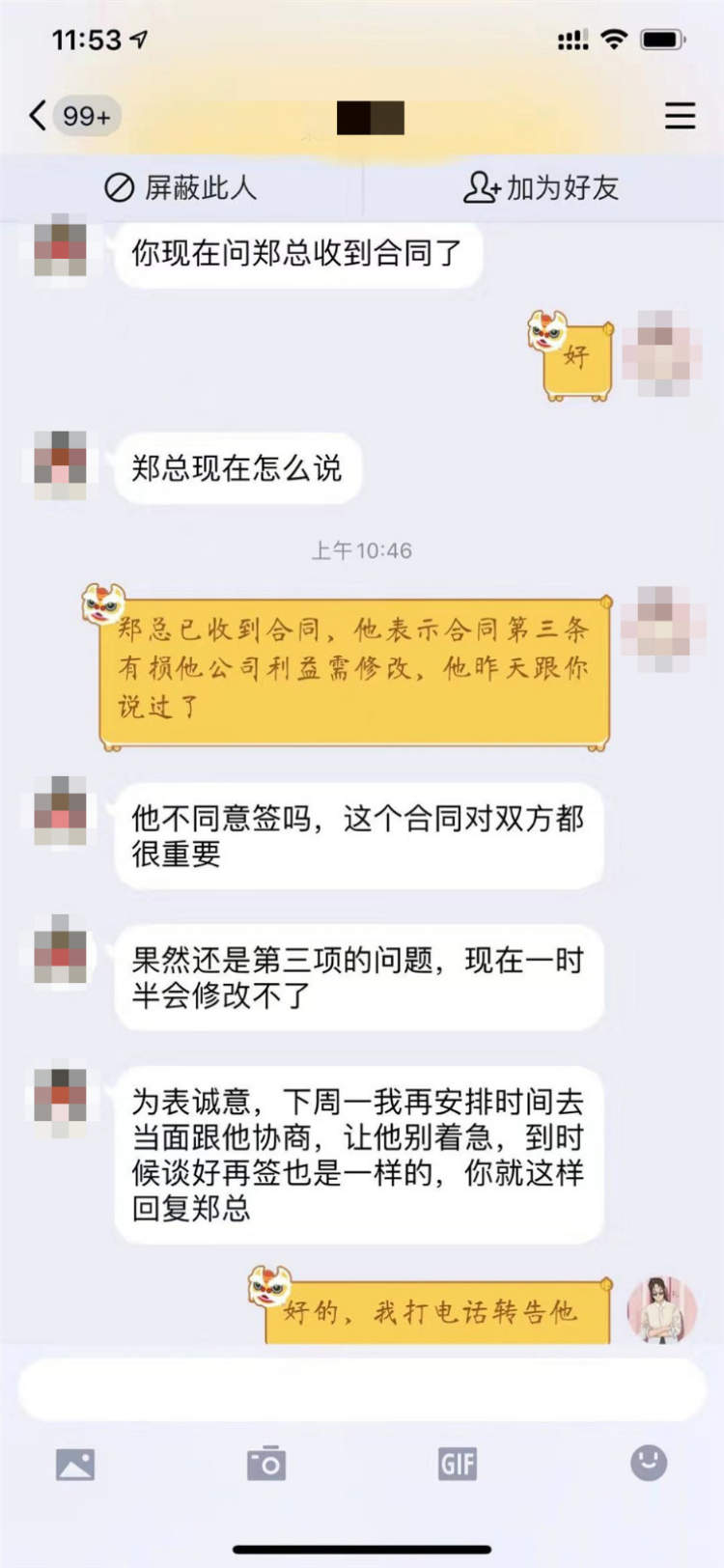Open contact avatar beside 郑总现在怎么说

point(60,464)
